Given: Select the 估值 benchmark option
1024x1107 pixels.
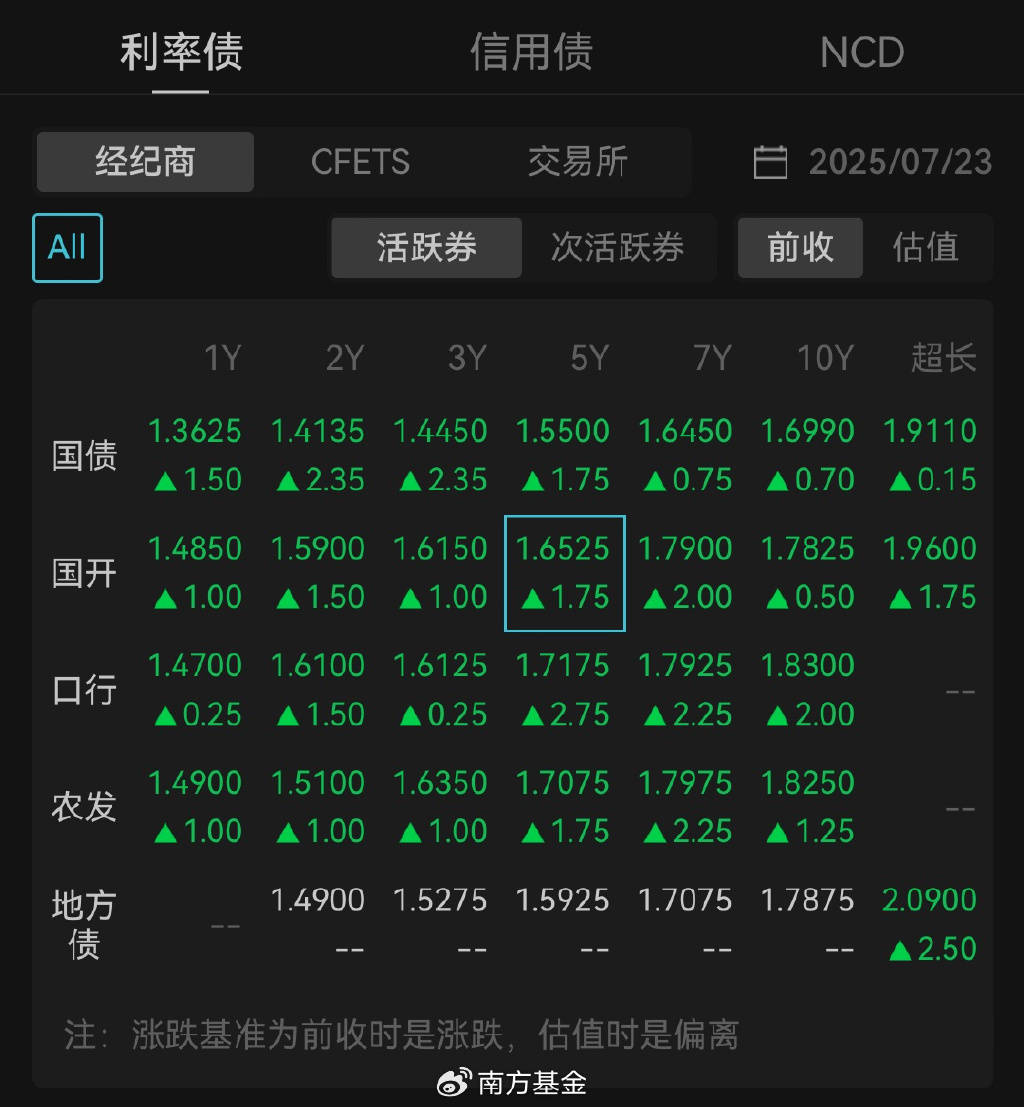Looking at the screenshot, I should [928, 247].
